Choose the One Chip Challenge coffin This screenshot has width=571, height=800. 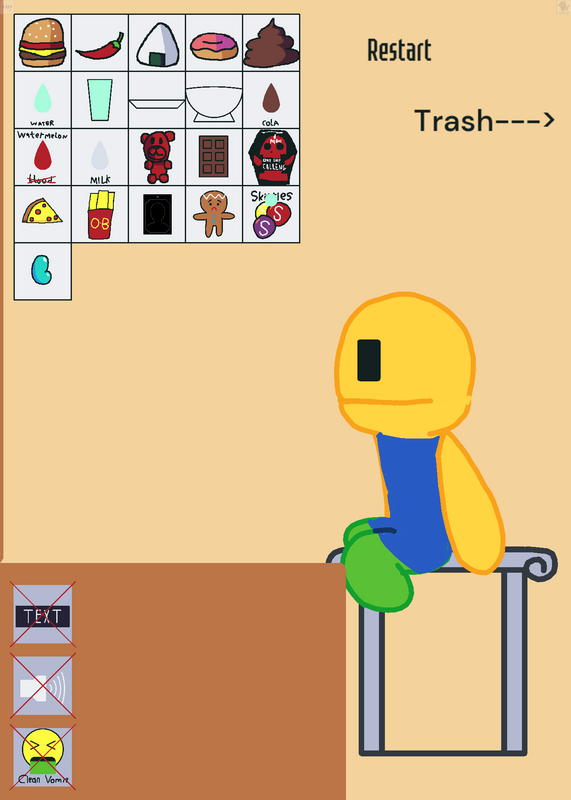coord(271,157)
